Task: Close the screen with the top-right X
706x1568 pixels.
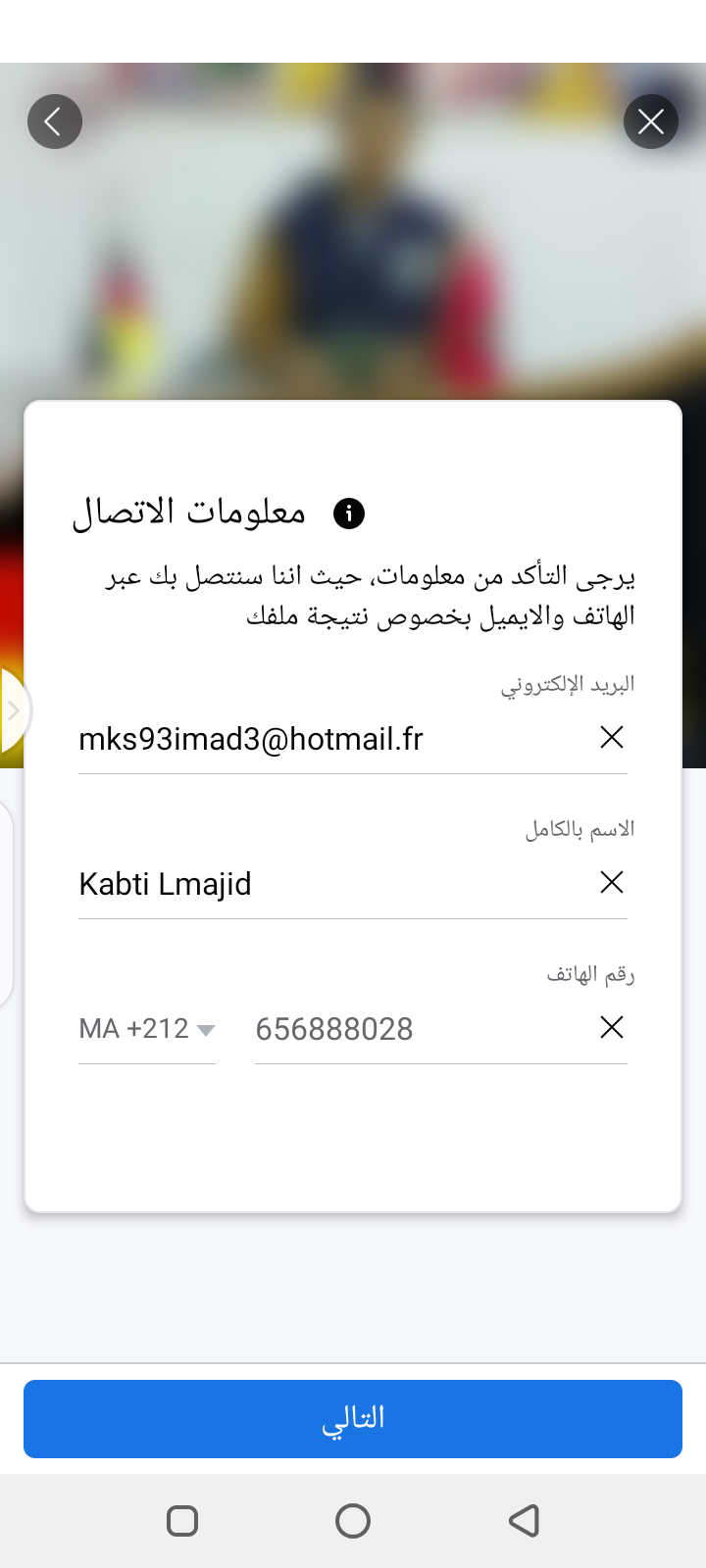Action: pyautogui.click(x=651, y=122)
